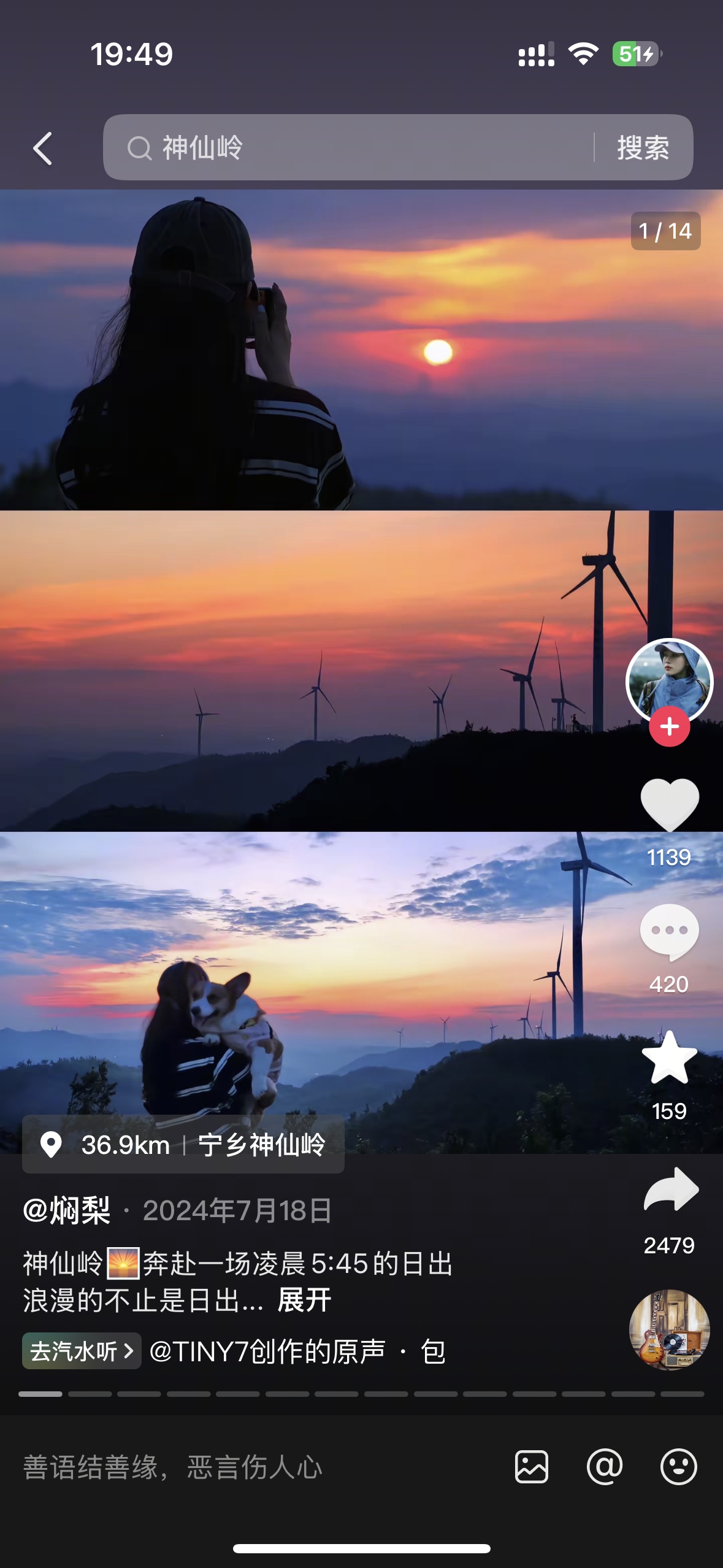
Task: Open the @TINY7创作的原声 sound link
Action: click(x=267, y=1351)
